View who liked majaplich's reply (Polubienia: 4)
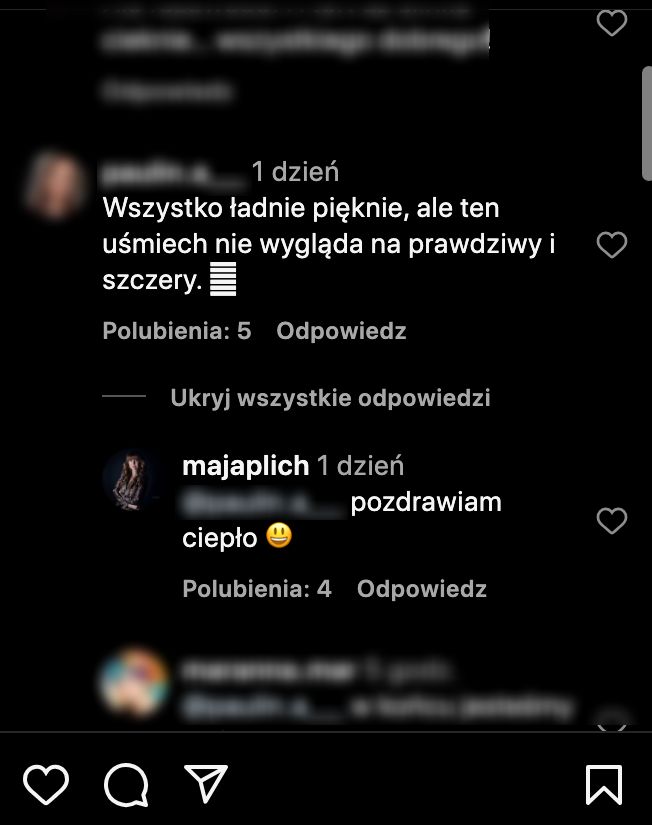 [x=256, y=589]
